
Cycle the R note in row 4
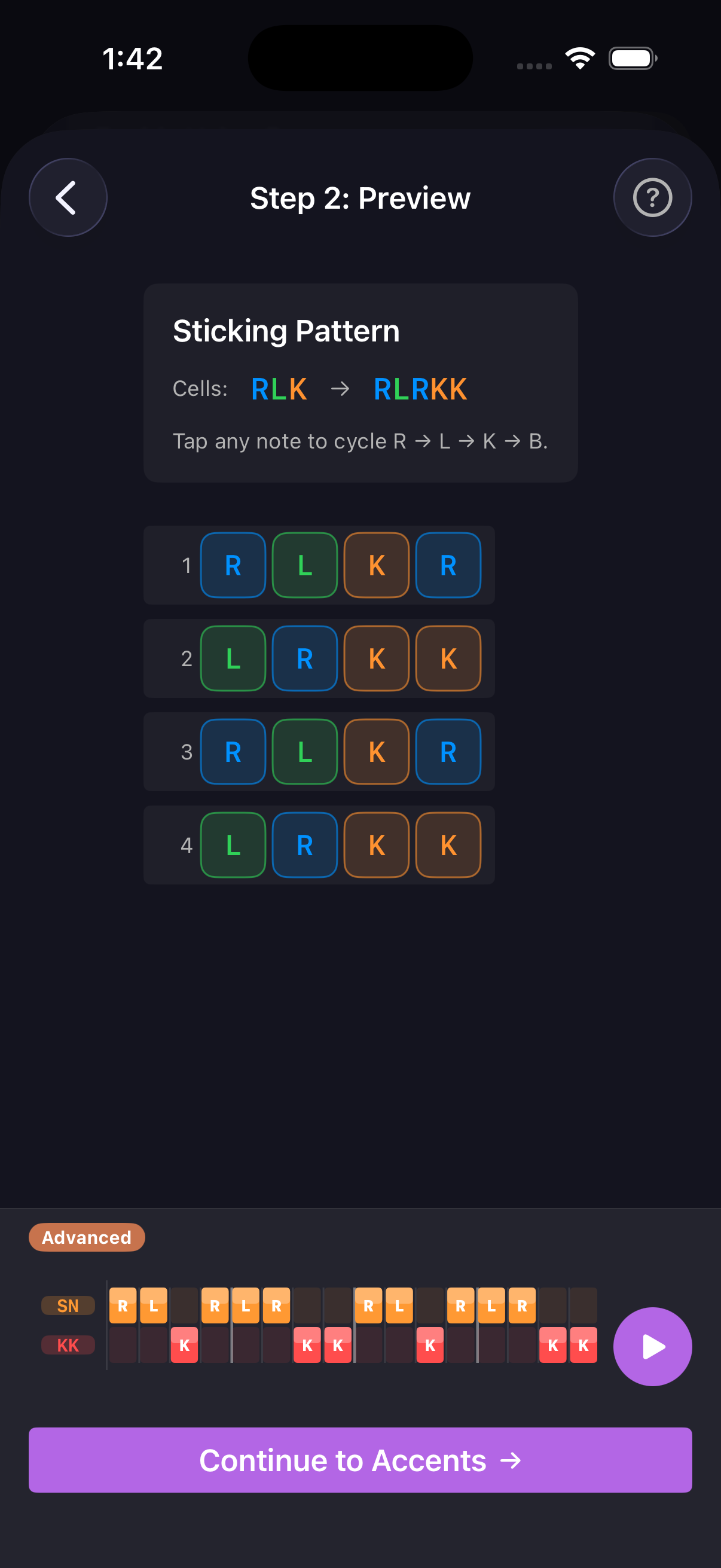(x=305, y=845)
